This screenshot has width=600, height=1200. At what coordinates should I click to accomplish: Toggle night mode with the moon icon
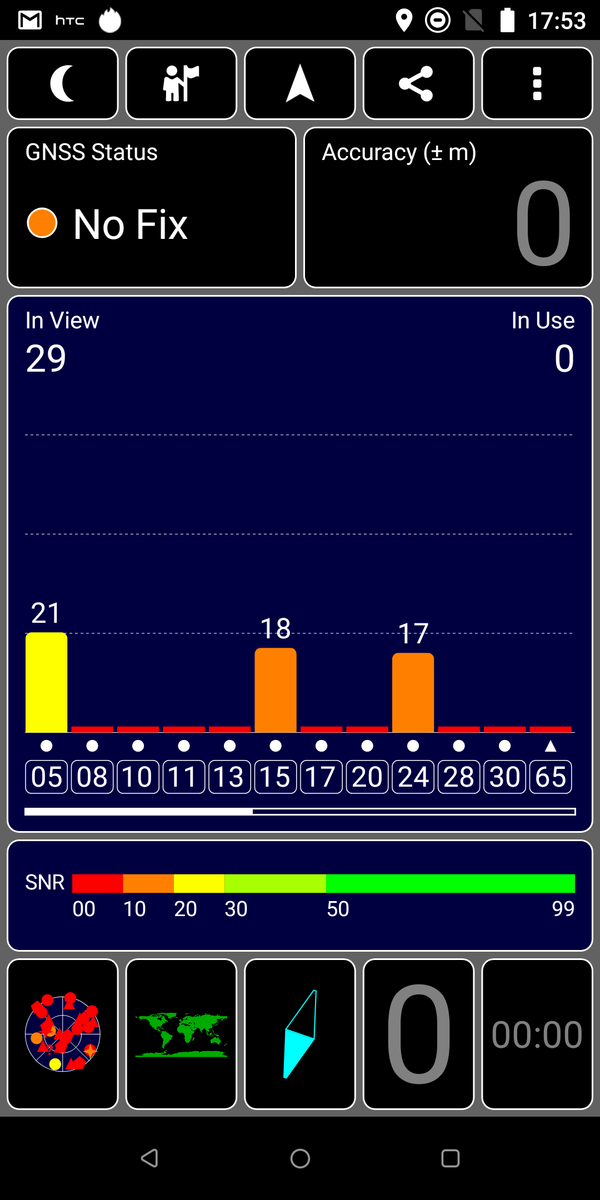[x=63, y=84]
